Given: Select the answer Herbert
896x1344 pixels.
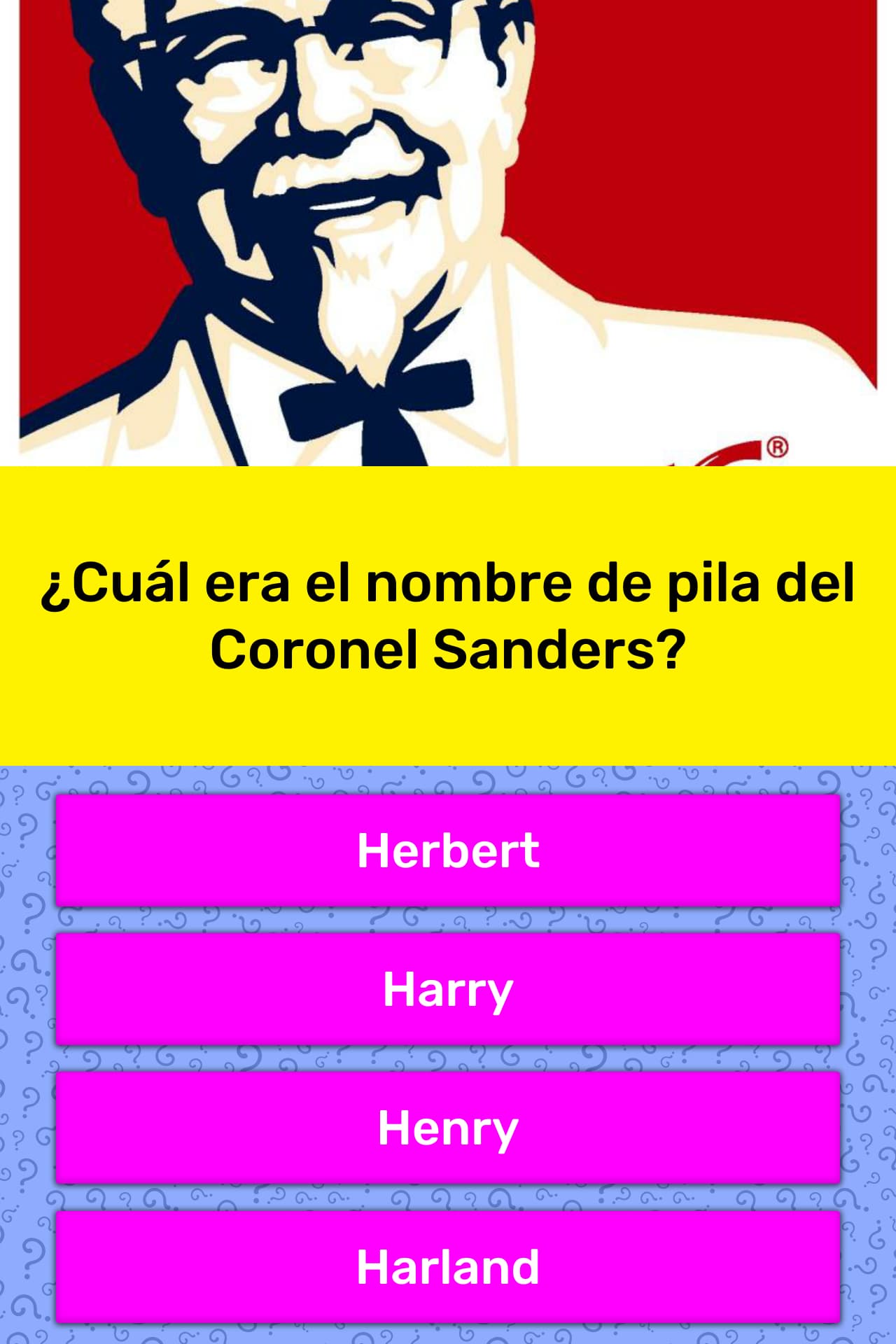Looking at the screenshot, I should point(448,850).
